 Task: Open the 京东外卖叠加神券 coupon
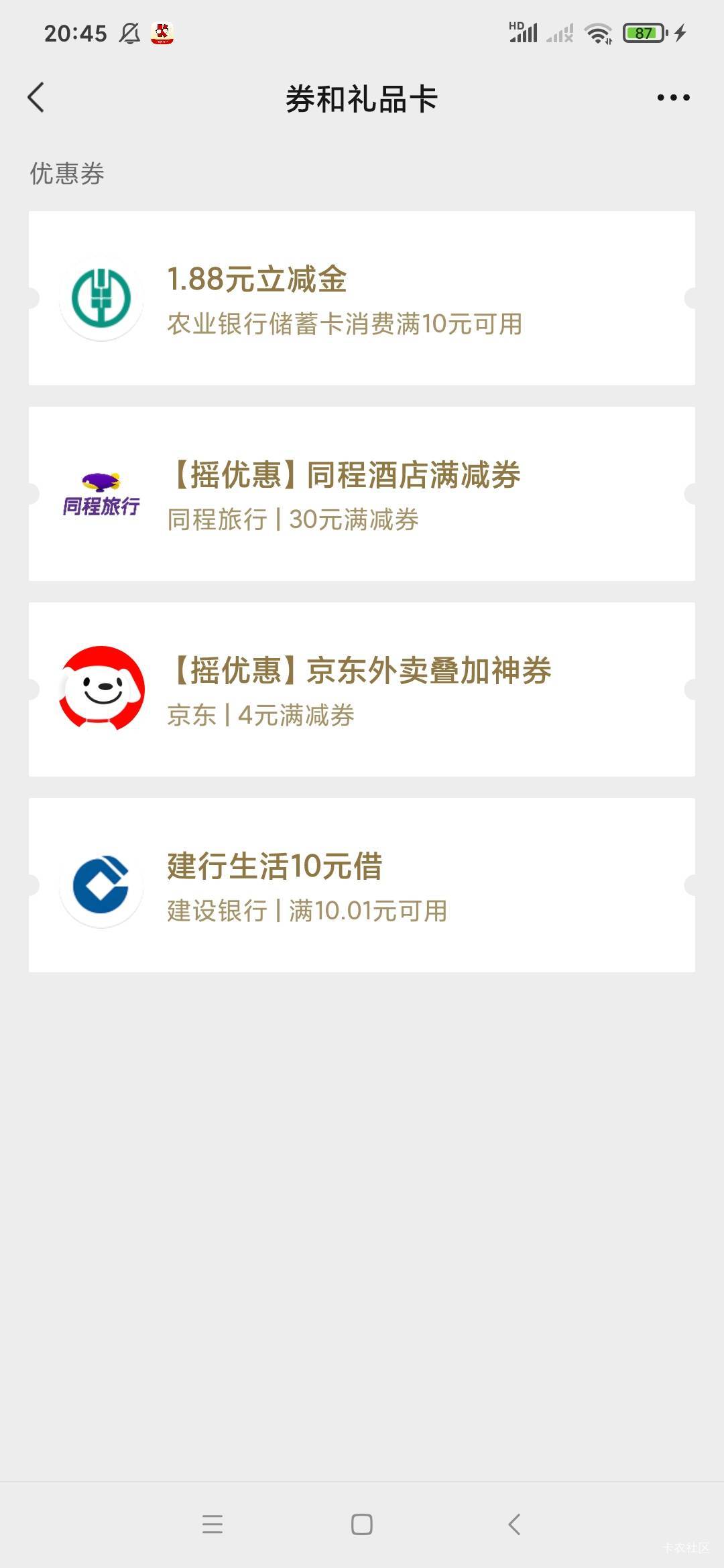[x=362, y=690]
